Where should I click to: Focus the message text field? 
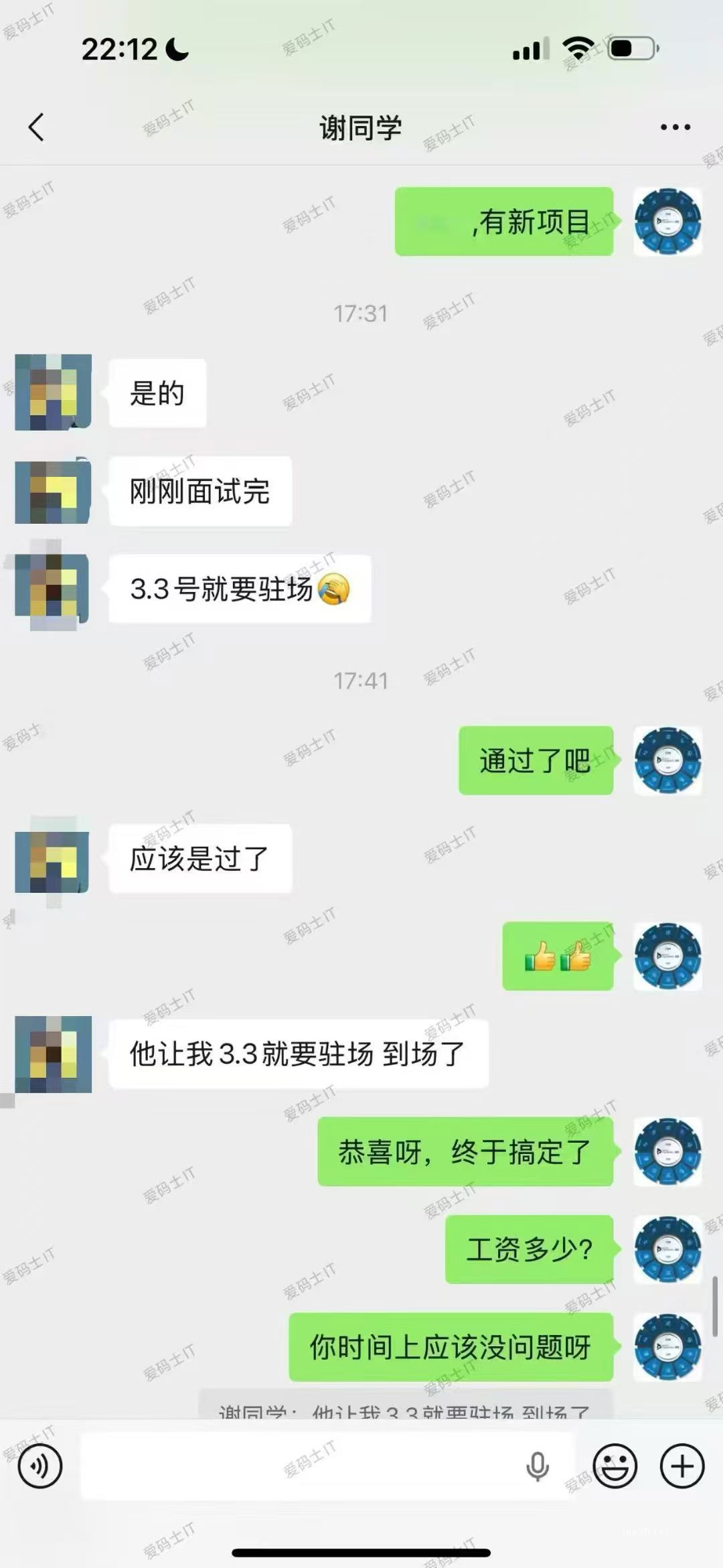(x=301, y=1466)
